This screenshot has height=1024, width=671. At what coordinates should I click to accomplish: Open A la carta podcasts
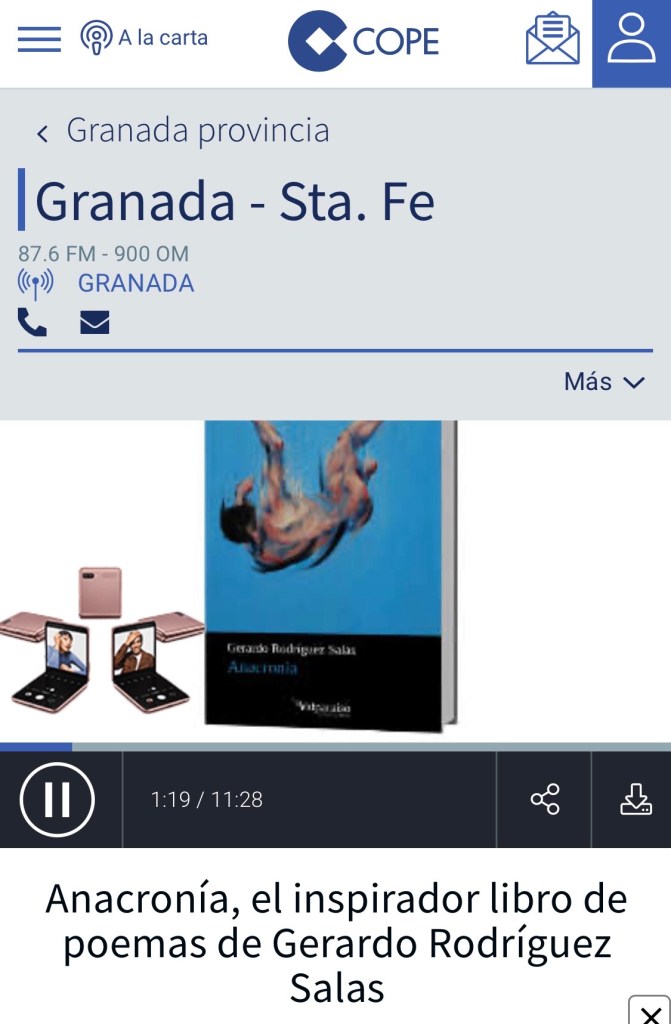(144, 38)
